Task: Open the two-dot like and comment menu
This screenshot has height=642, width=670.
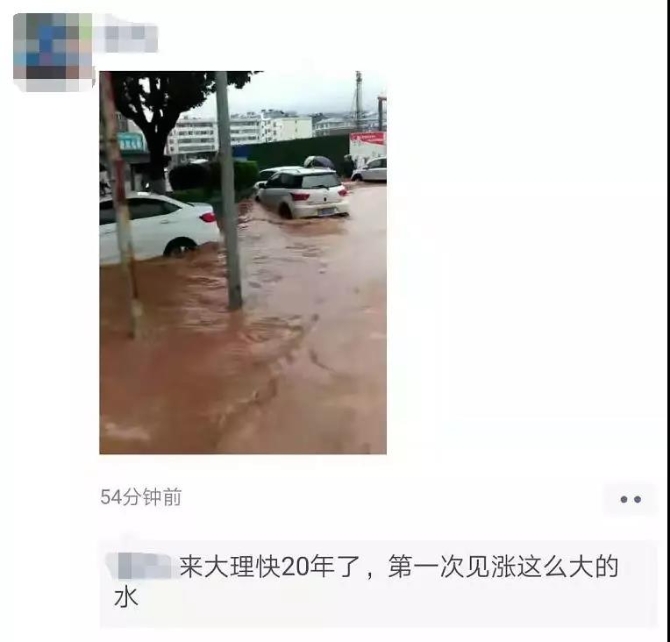Action: (630, 498)
